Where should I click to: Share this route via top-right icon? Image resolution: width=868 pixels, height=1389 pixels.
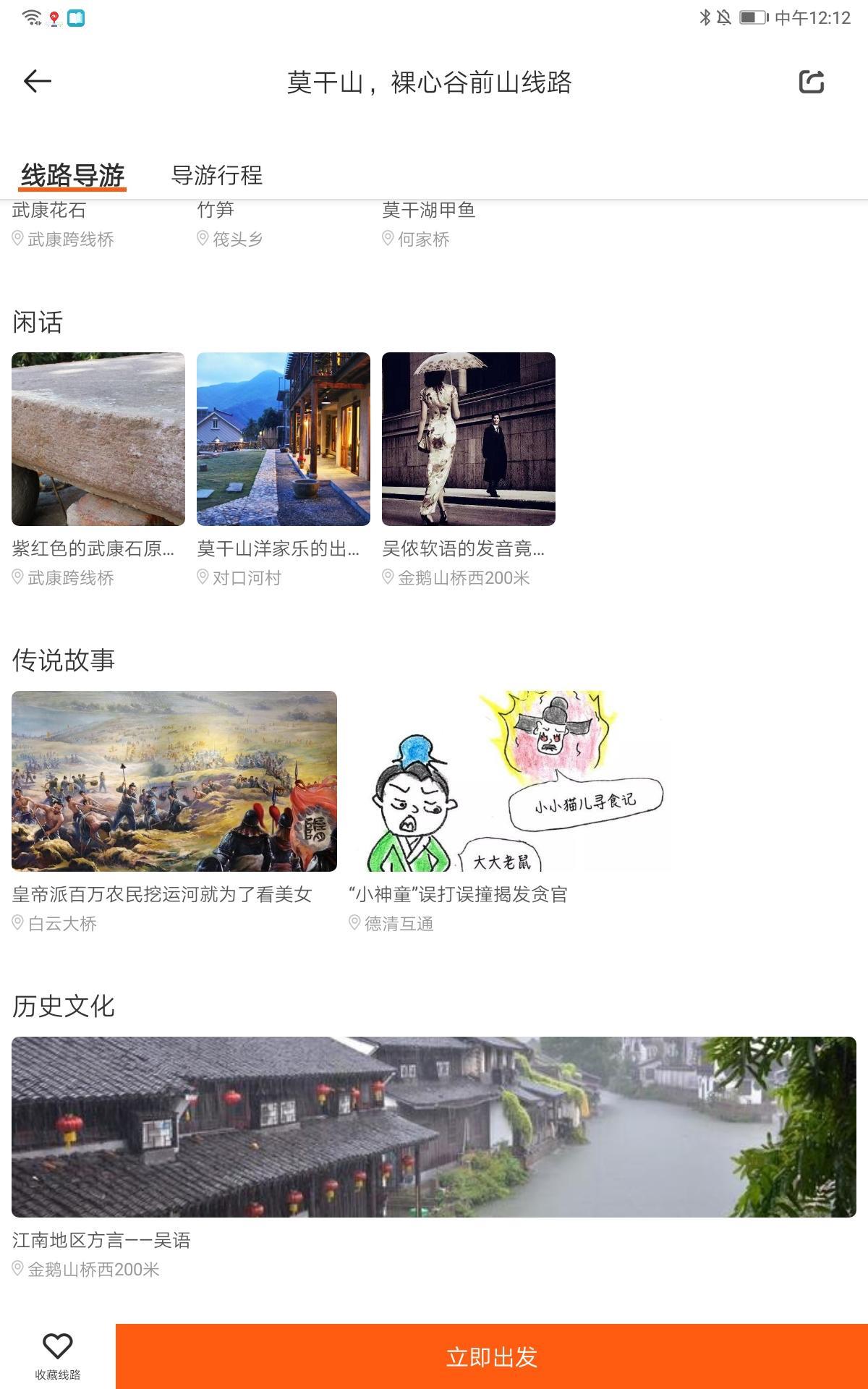(811, 82)
